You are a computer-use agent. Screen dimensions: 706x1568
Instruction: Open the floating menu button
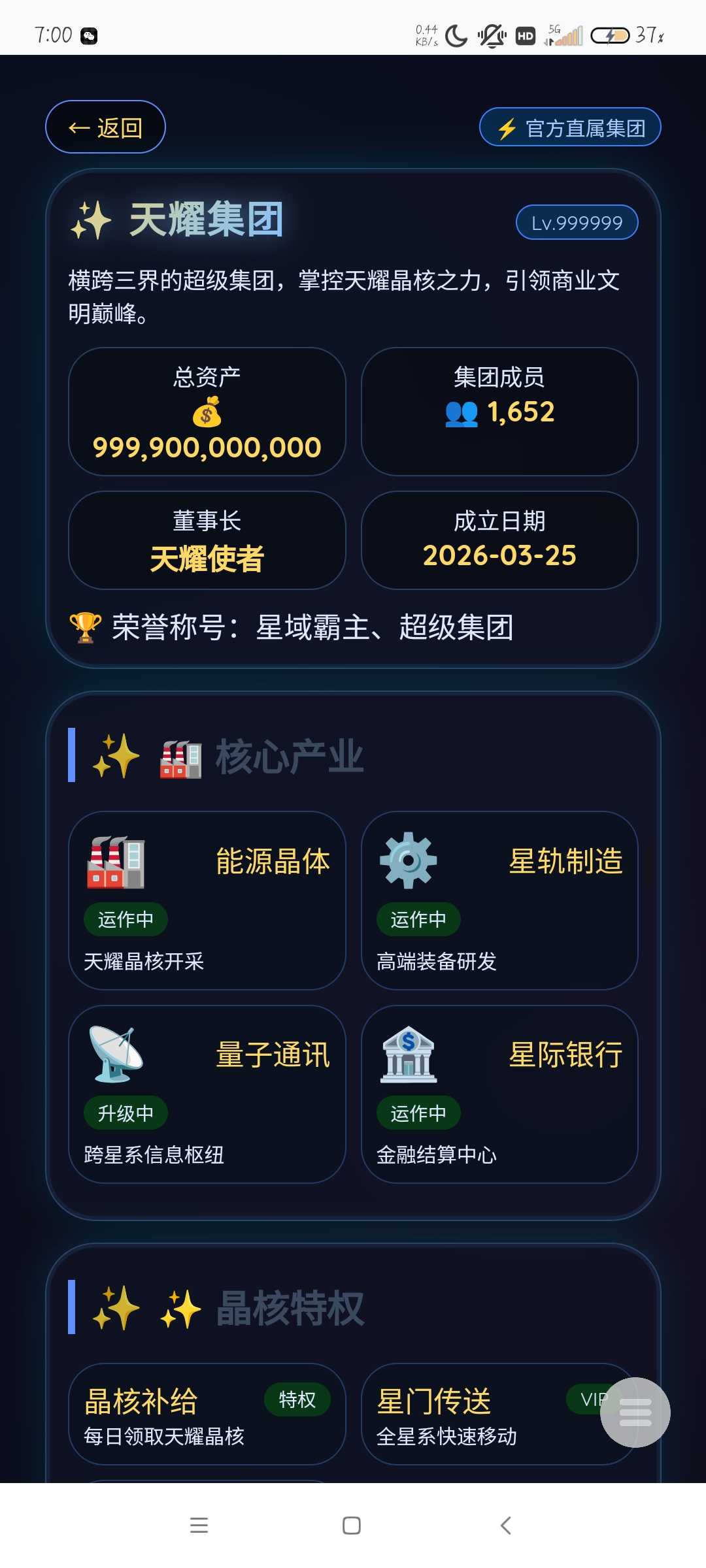click(635, 1412)
